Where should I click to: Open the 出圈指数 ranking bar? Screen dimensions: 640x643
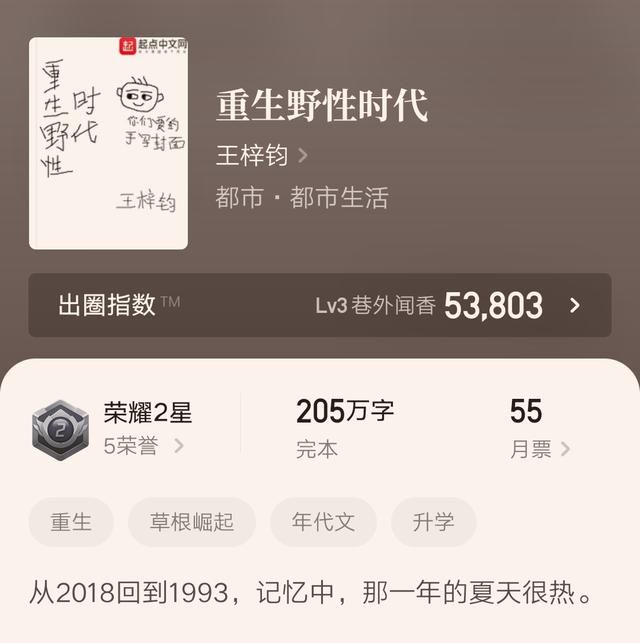click(319, 305)
